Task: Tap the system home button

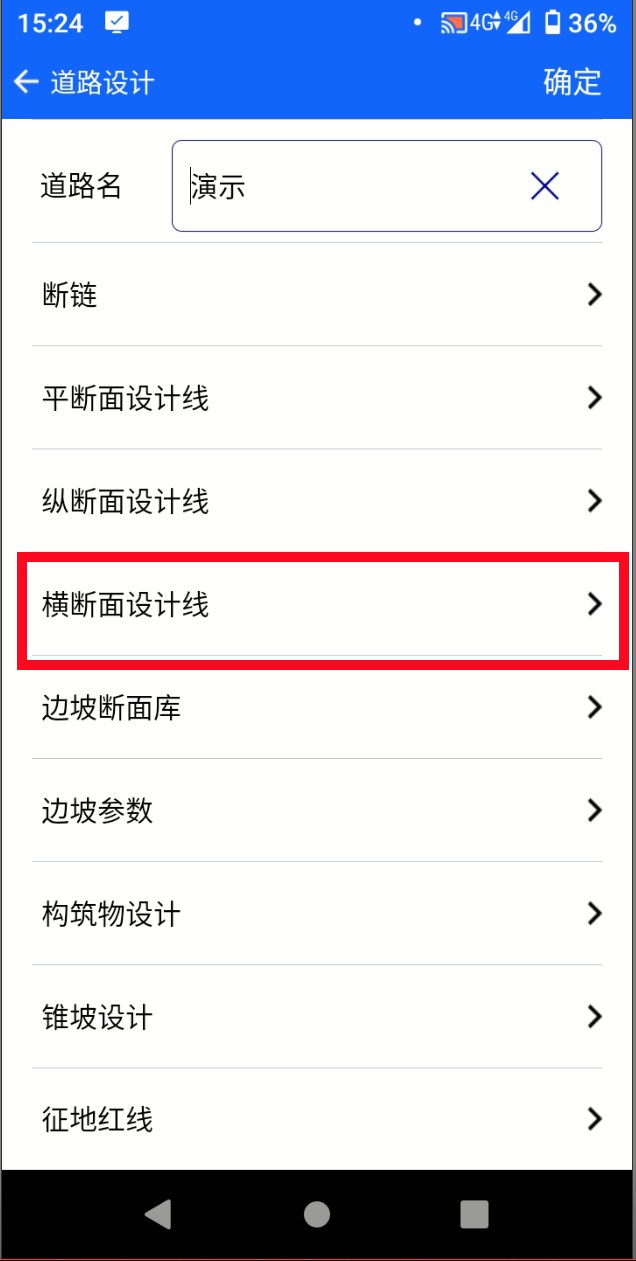Action: point(317,1214)
